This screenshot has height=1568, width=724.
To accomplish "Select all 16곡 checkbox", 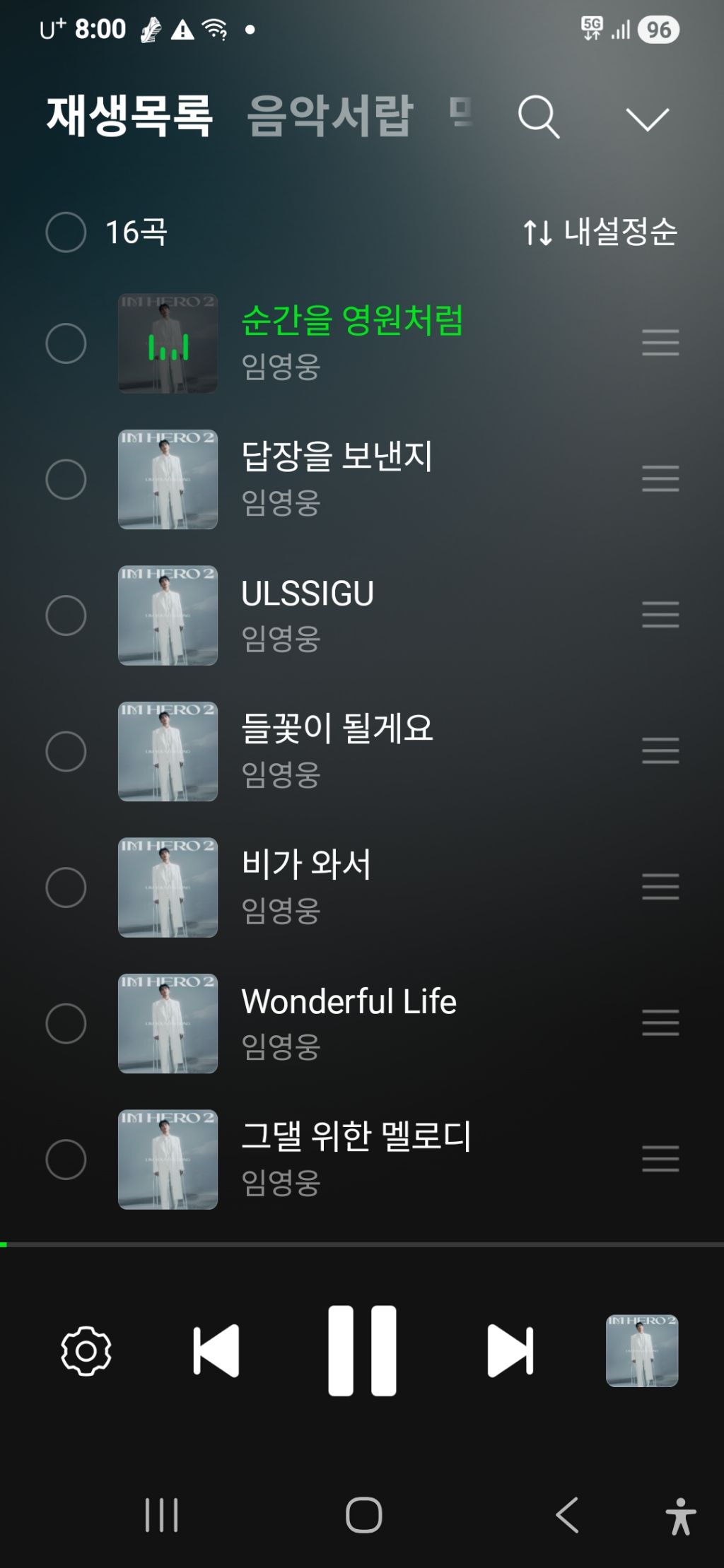I will click(66, 232).
